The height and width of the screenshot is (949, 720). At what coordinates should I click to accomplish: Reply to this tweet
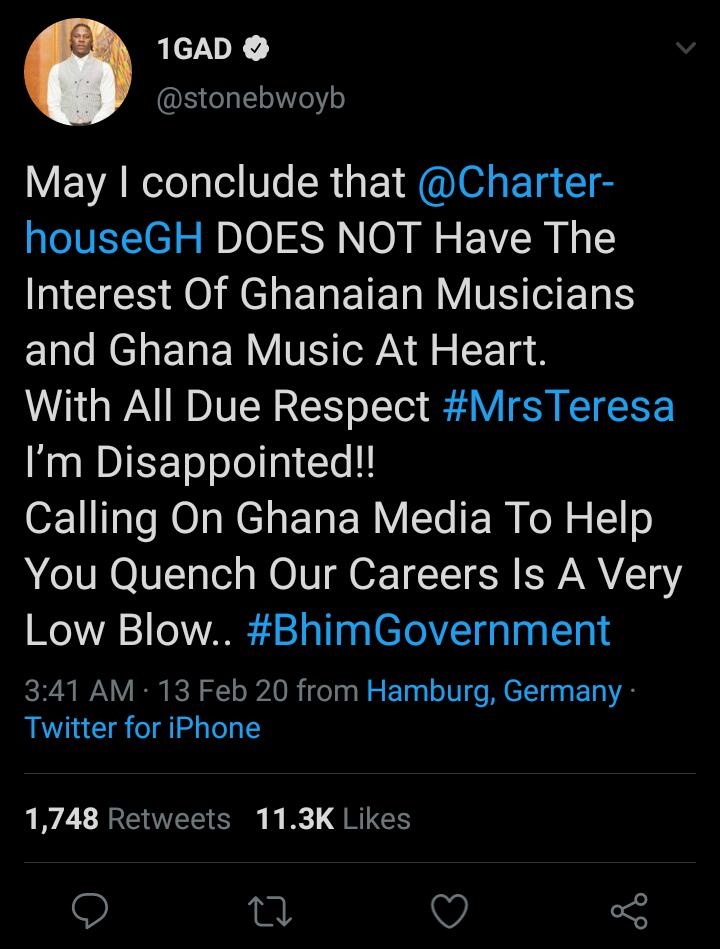pyautogui.click(x=90, y=911)
